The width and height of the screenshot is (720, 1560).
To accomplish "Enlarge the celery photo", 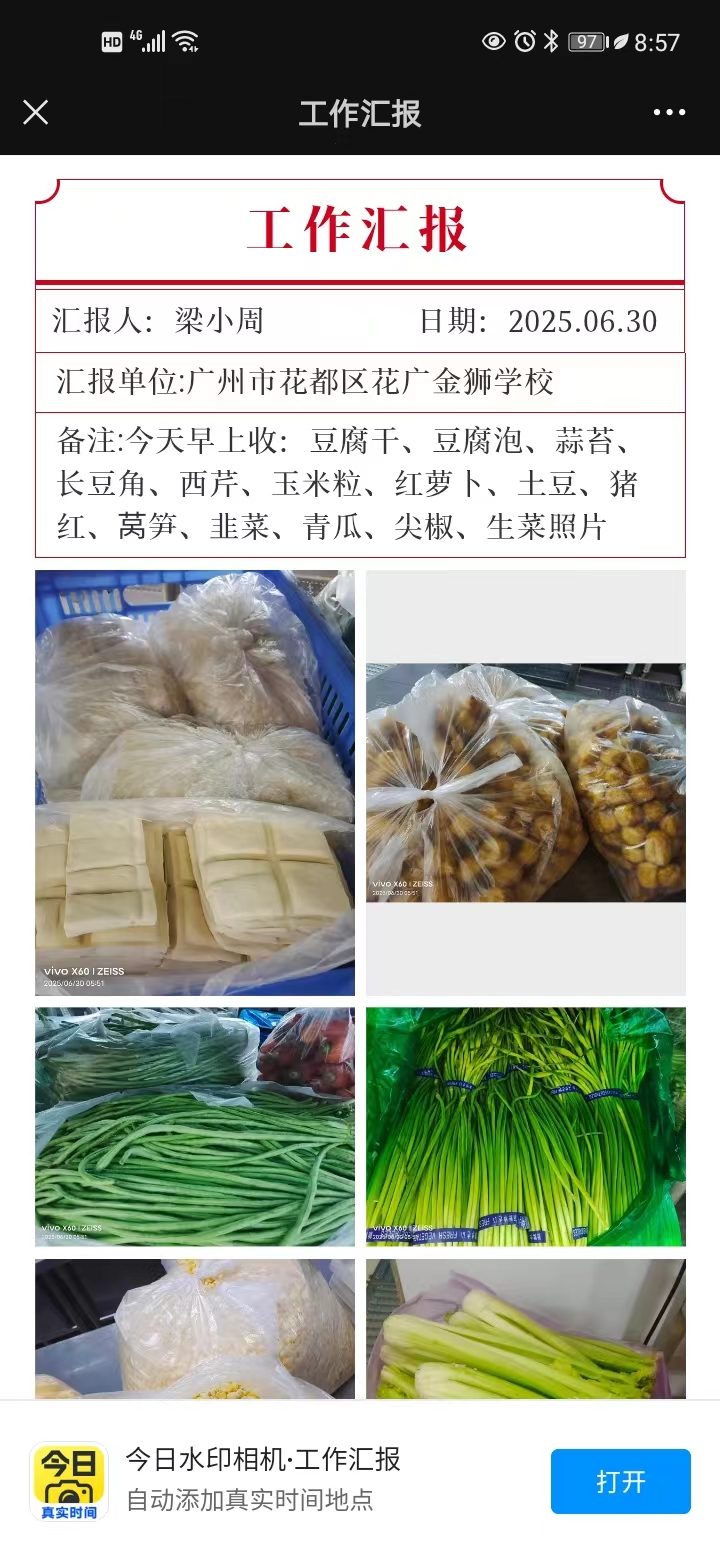I will coord(526,1328).
